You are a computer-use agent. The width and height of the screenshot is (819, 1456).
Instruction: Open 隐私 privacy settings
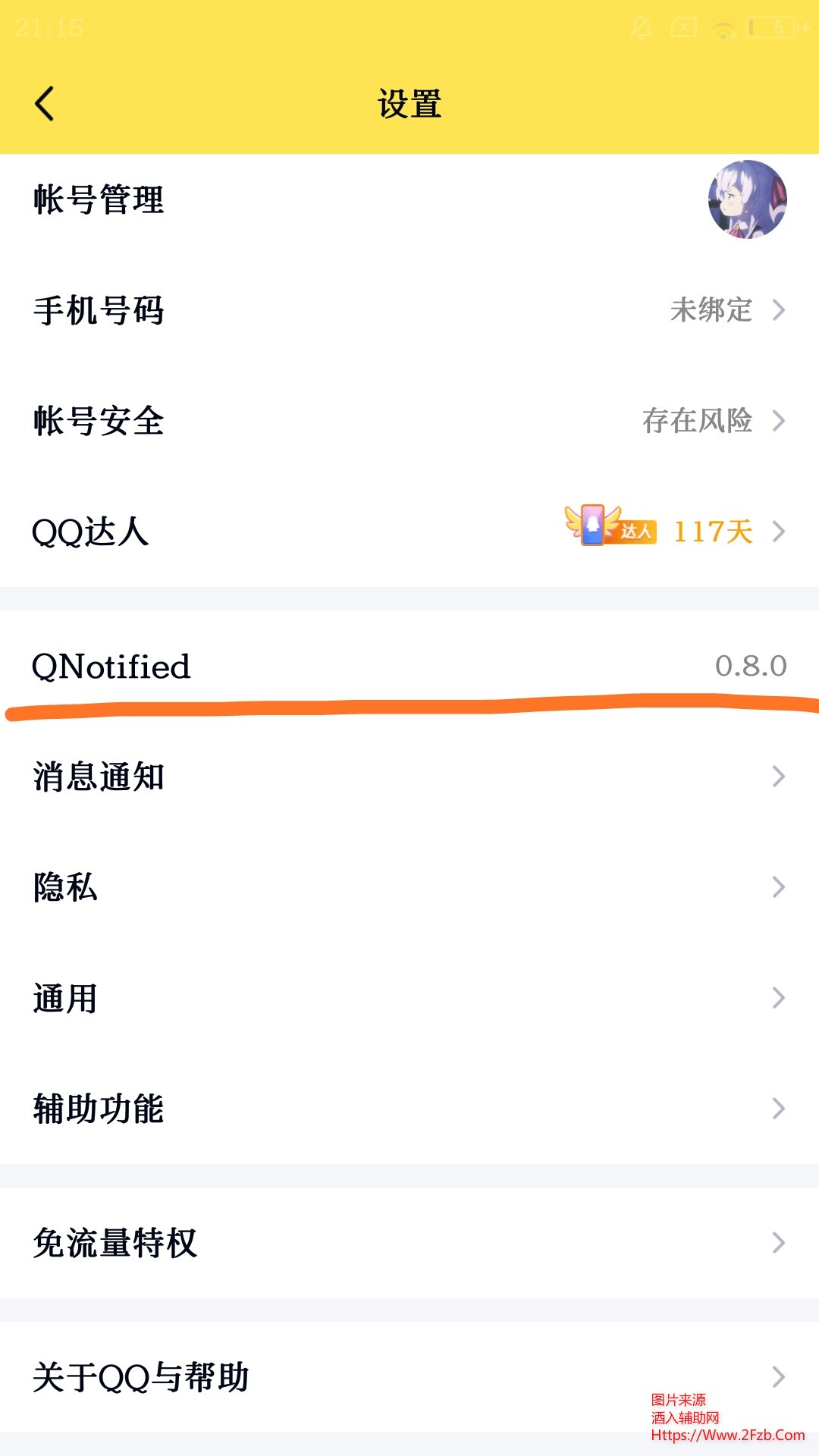point(409,887)
